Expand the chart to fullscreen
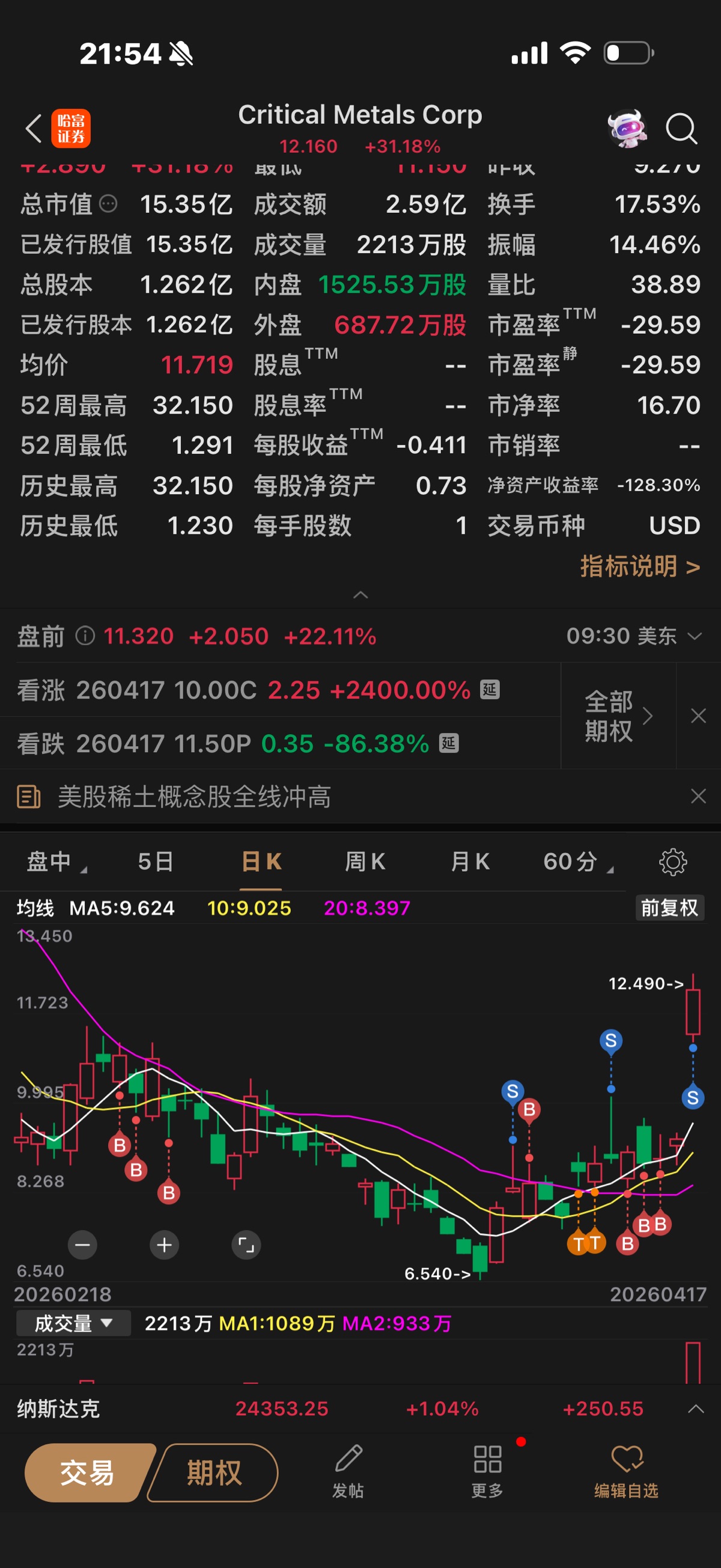This screenshot has height=1568, width=721. click(x=246, y=1245)
